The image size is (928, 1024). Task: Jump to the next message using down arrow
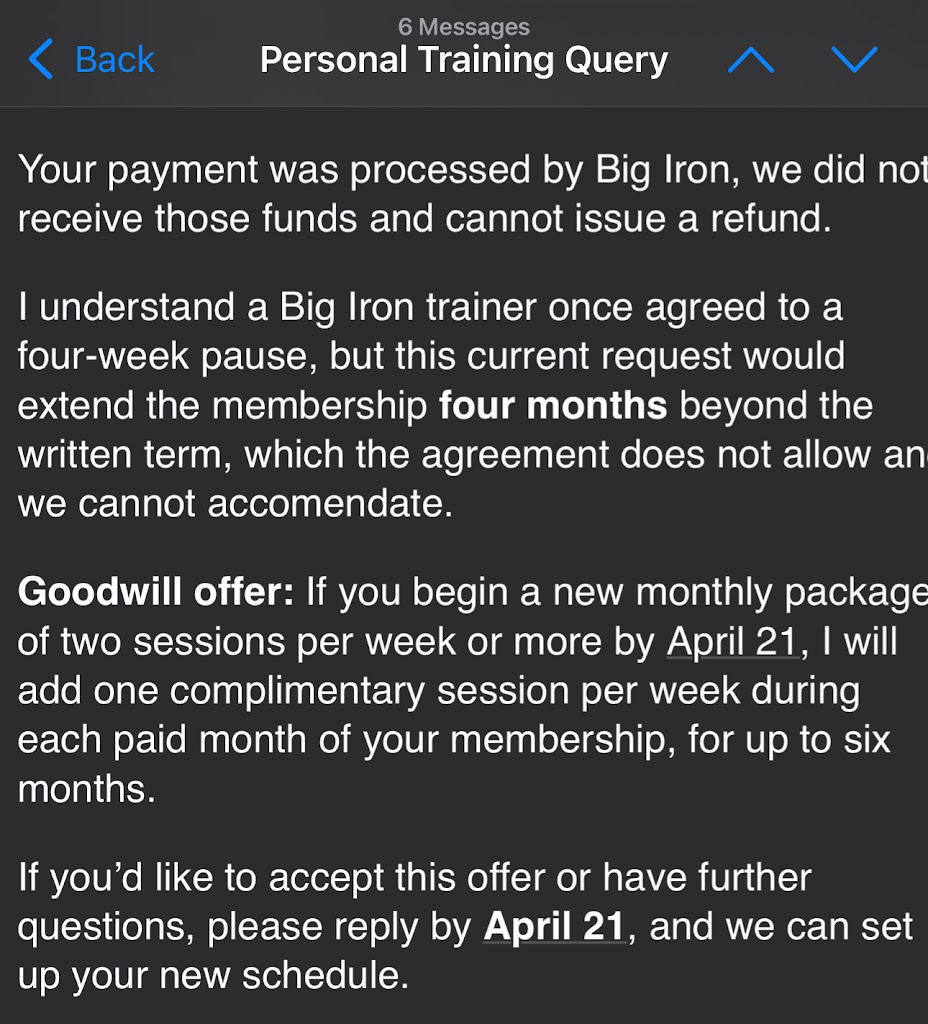[x=854, y=60]
